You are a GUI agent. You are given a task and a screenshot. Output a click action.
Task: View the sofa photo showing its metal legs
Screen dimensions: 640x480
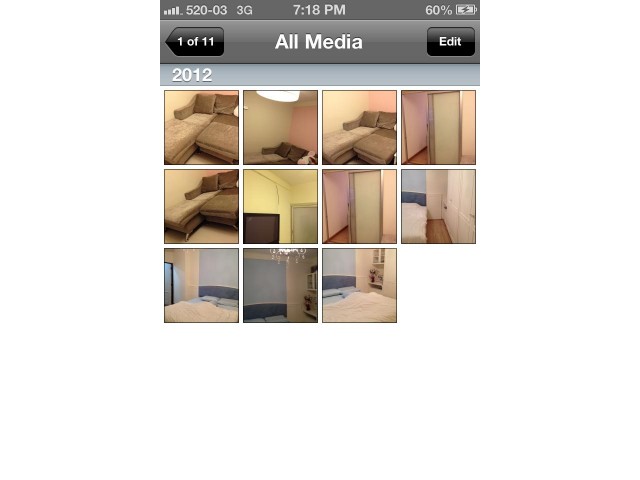[x=201, y=206]
